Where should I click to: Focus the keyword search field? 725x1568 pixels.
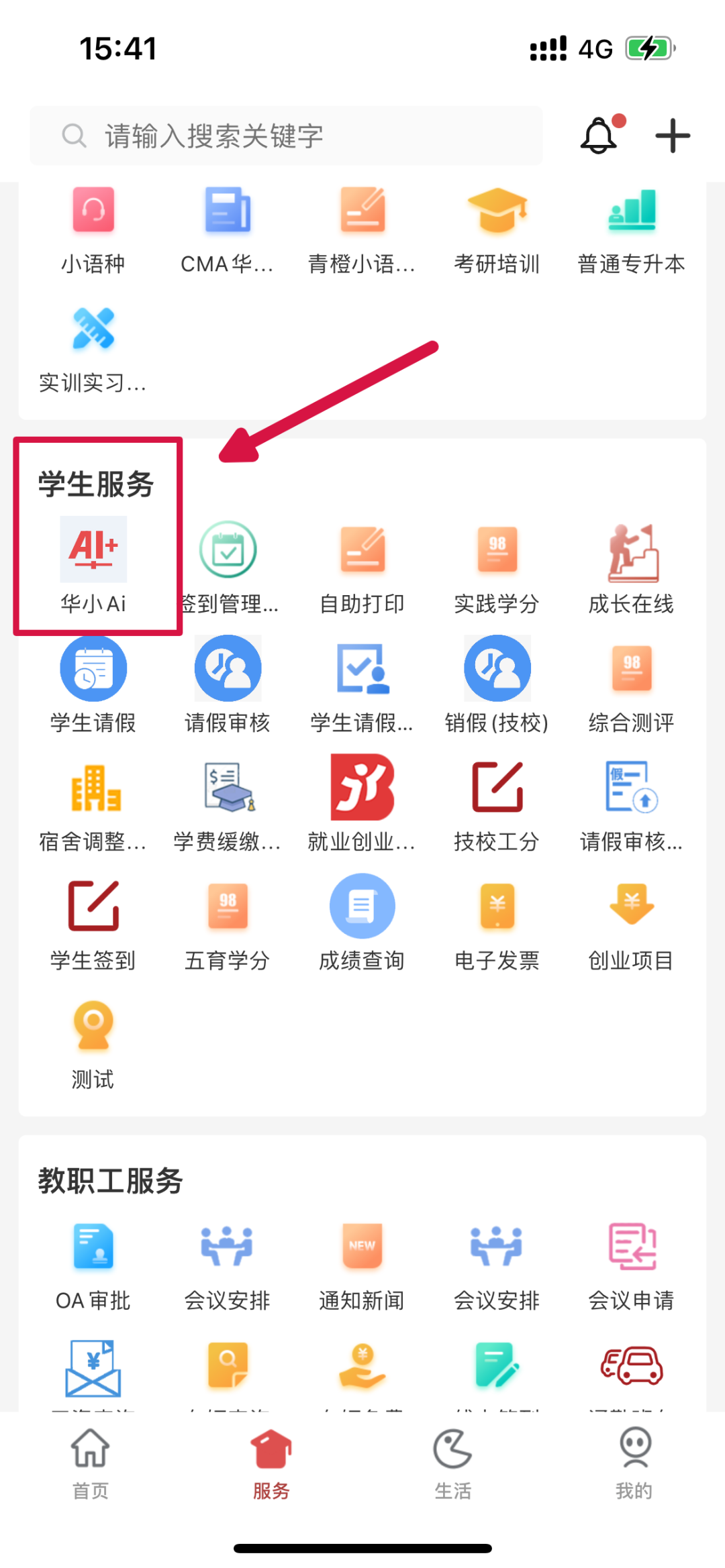pyautogui.click(x=285, y=136)
